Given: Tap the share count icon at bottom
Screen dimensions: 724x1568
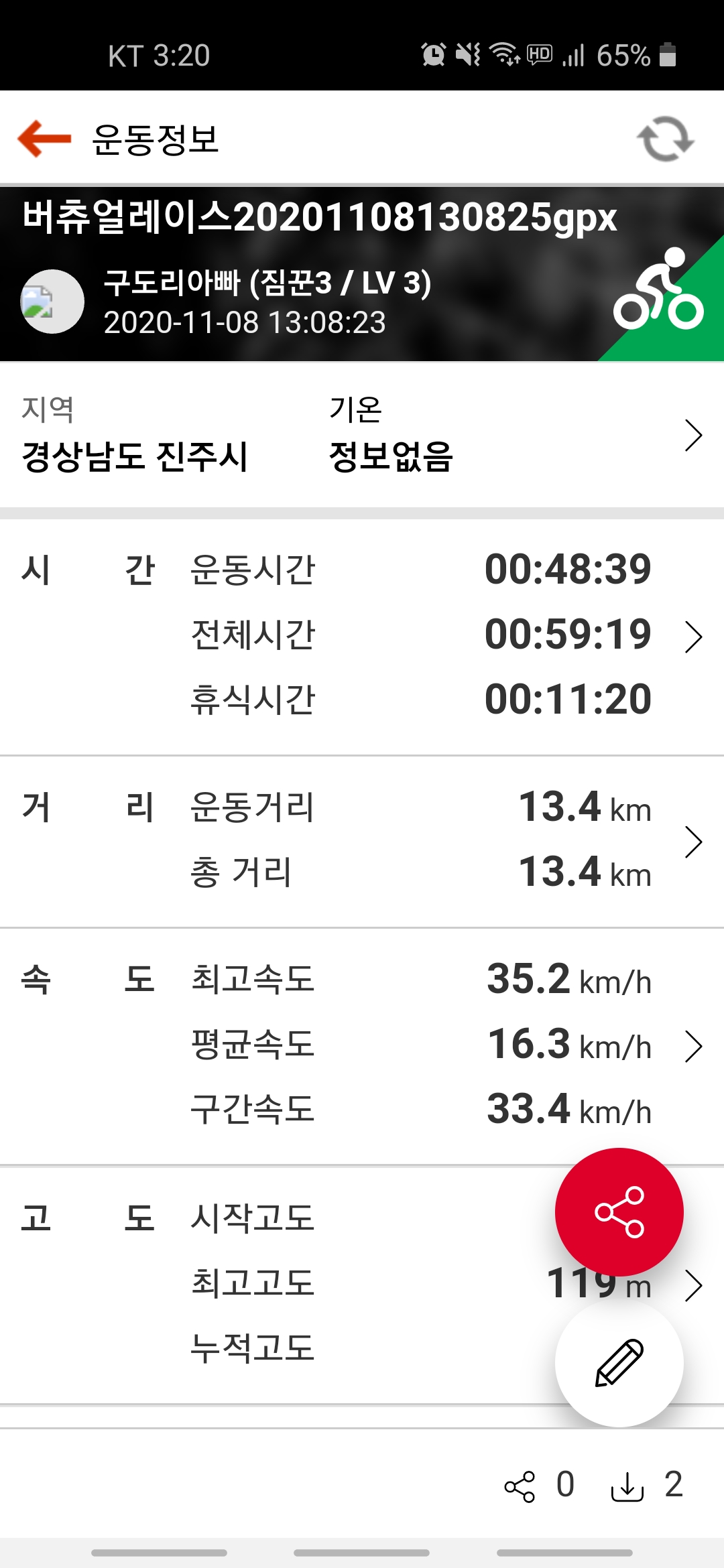Looking at the screenshot, I should (520, 1486).
